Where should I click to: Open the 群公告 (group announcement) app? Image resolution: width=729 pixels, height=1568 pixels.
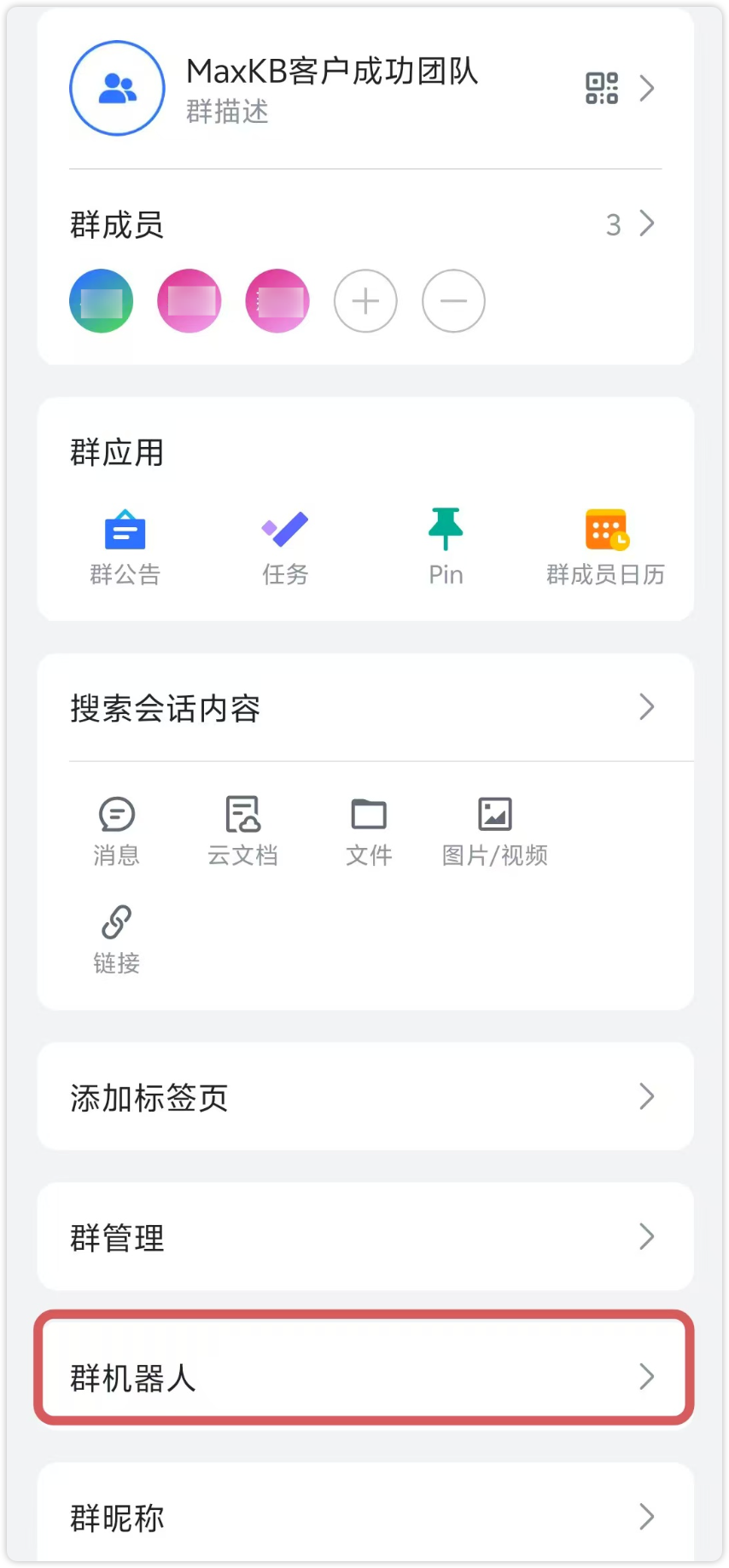click(x=125, y=546)
